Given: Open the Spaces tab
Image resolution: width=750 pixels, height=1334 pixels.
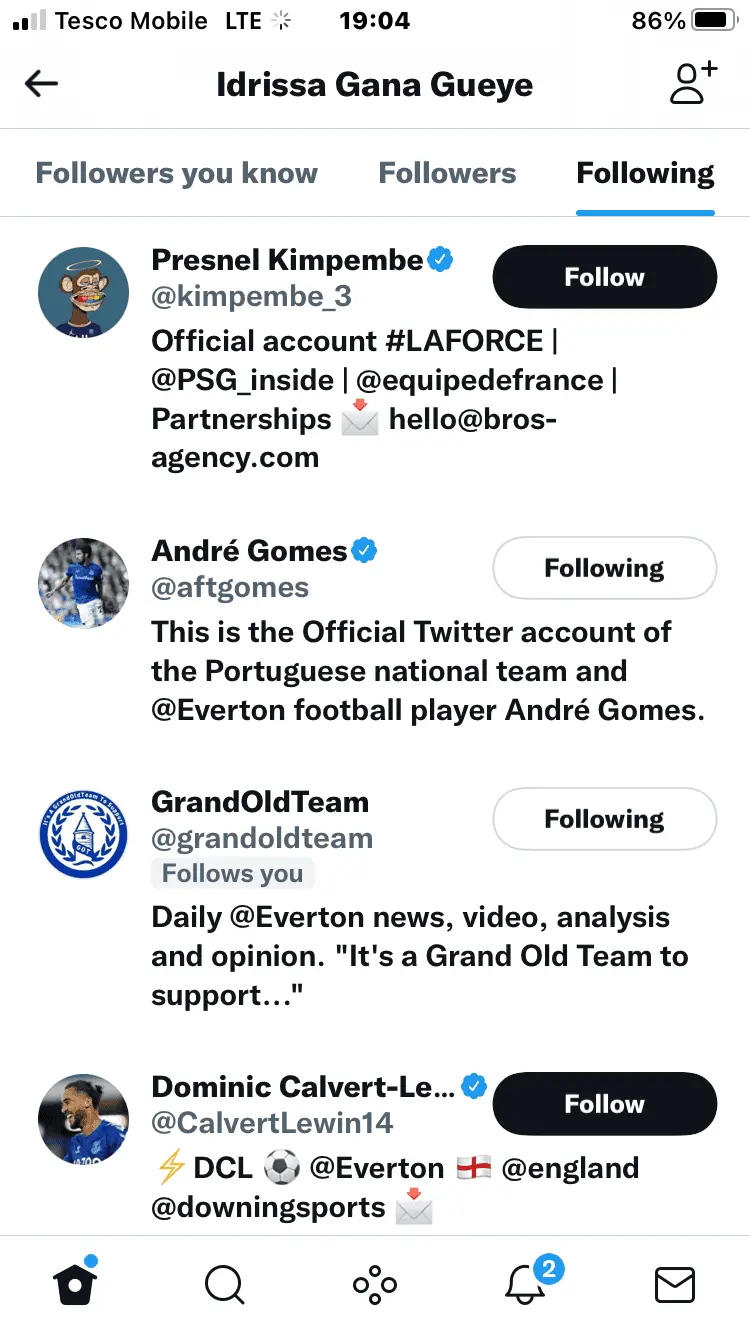Looking at the screenshot, I should 375,1284.
